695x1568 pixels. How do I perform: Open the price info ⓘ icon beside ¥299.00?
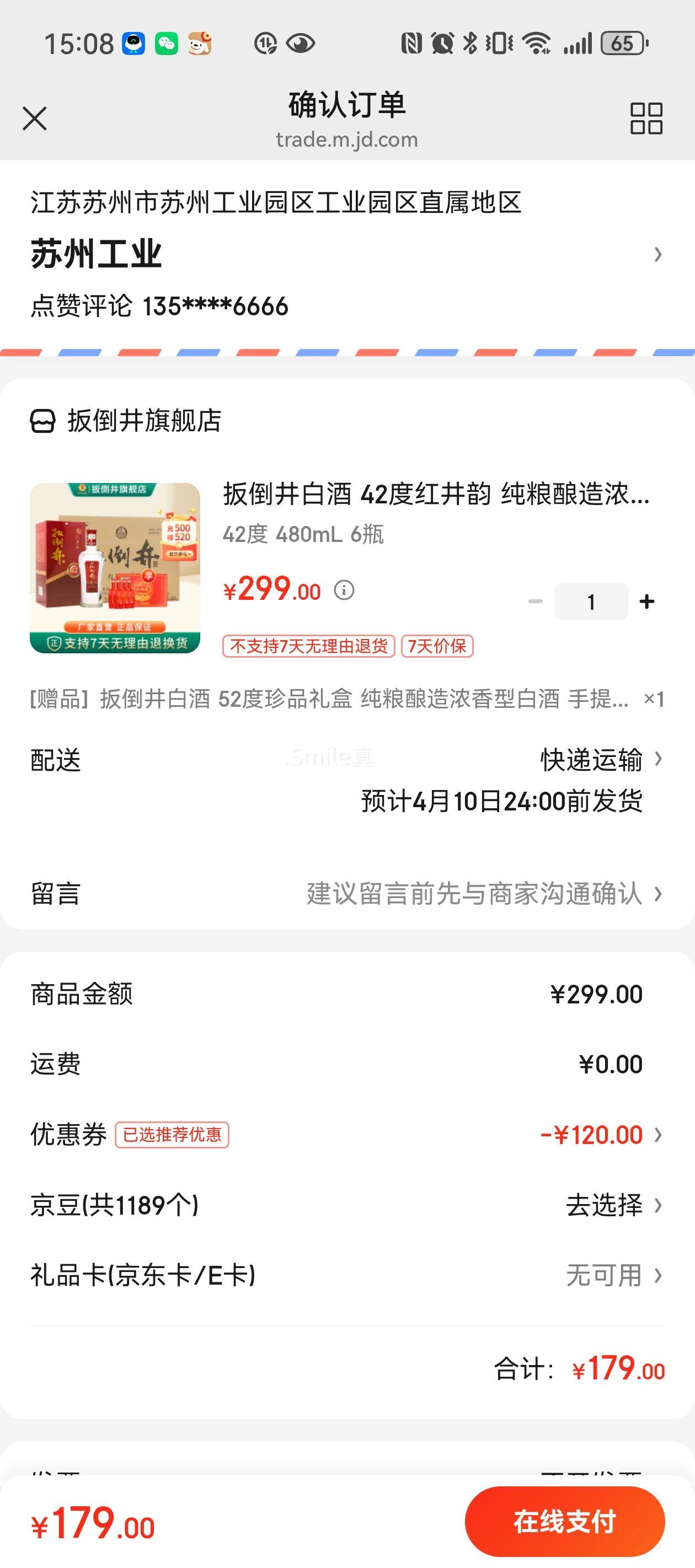click(344, 589)
